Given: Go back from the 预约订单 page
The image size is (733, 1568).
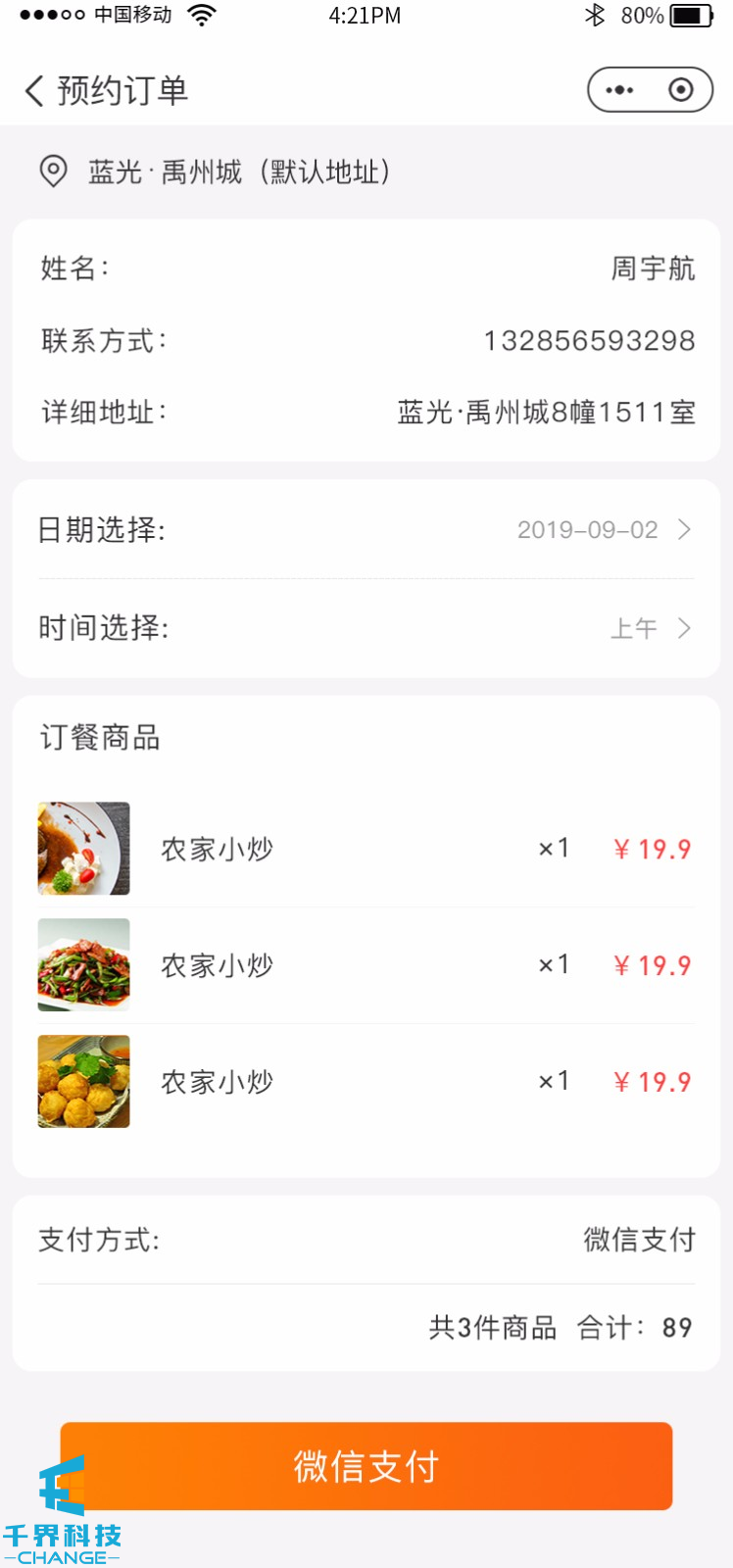Looking at the screenshot, I should point(35,91).
